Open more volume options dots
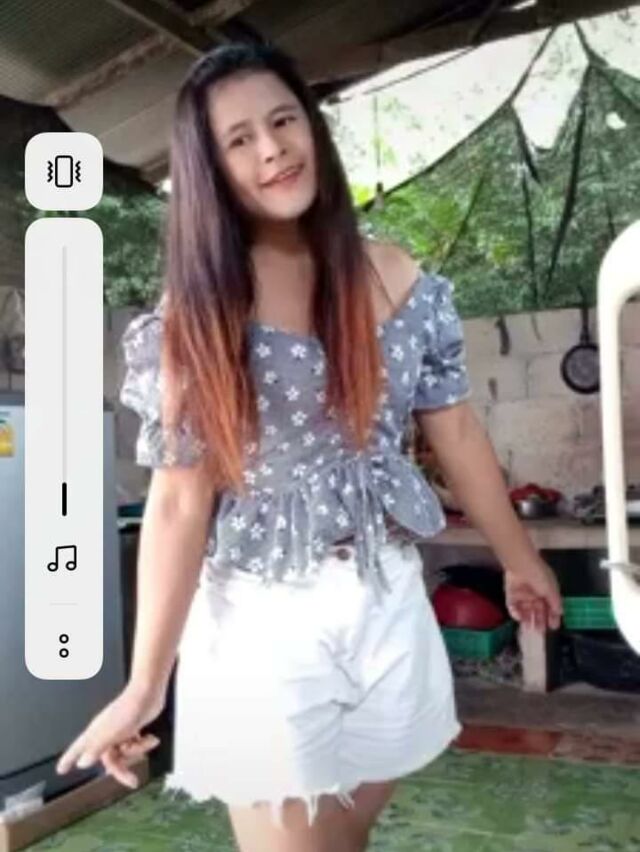The height and width of the screenshot is (852, 640). (x=64, y=645)
